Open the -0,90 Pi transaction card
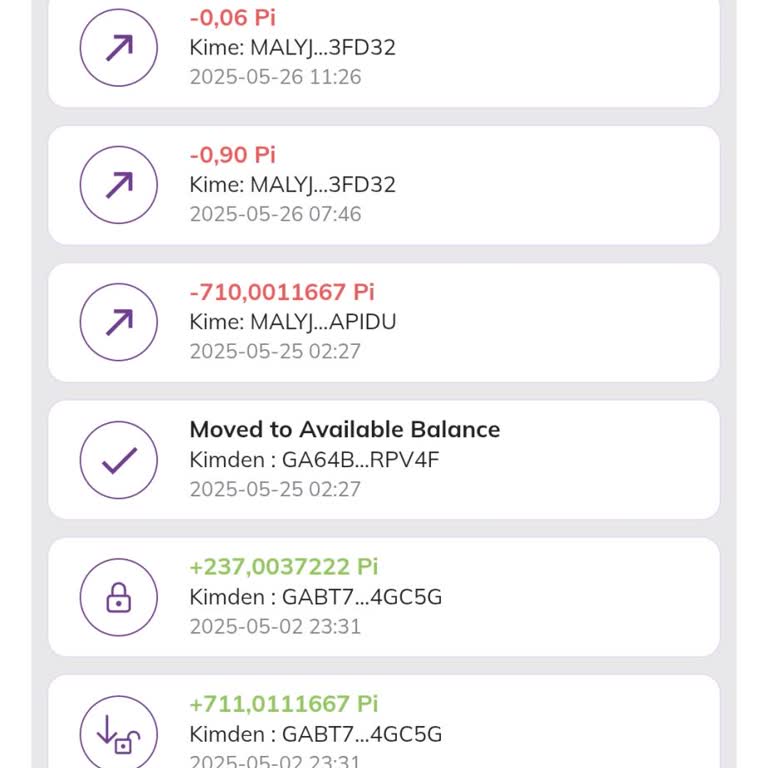The image size is (768, 768). tap(383, 185)
